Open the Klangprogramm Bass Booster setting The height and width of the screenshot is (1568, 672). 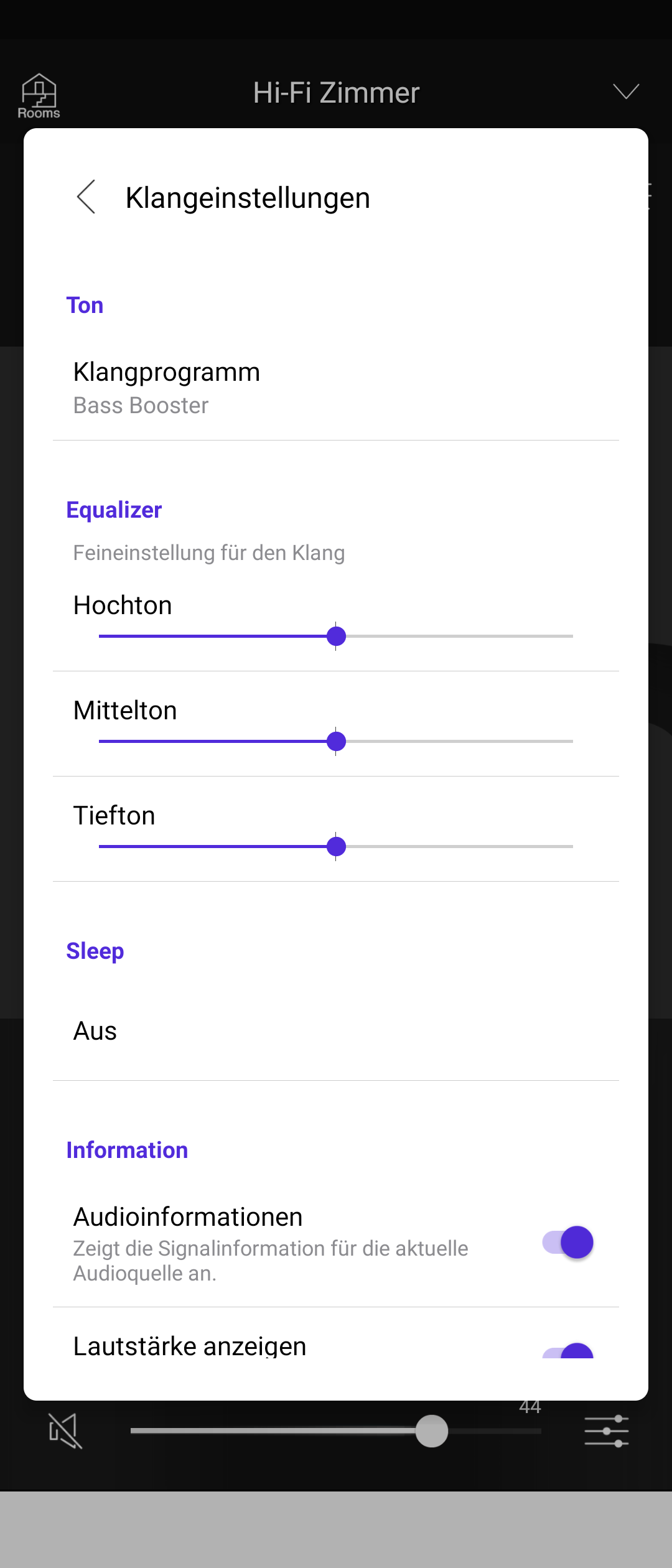click(336, 388)
